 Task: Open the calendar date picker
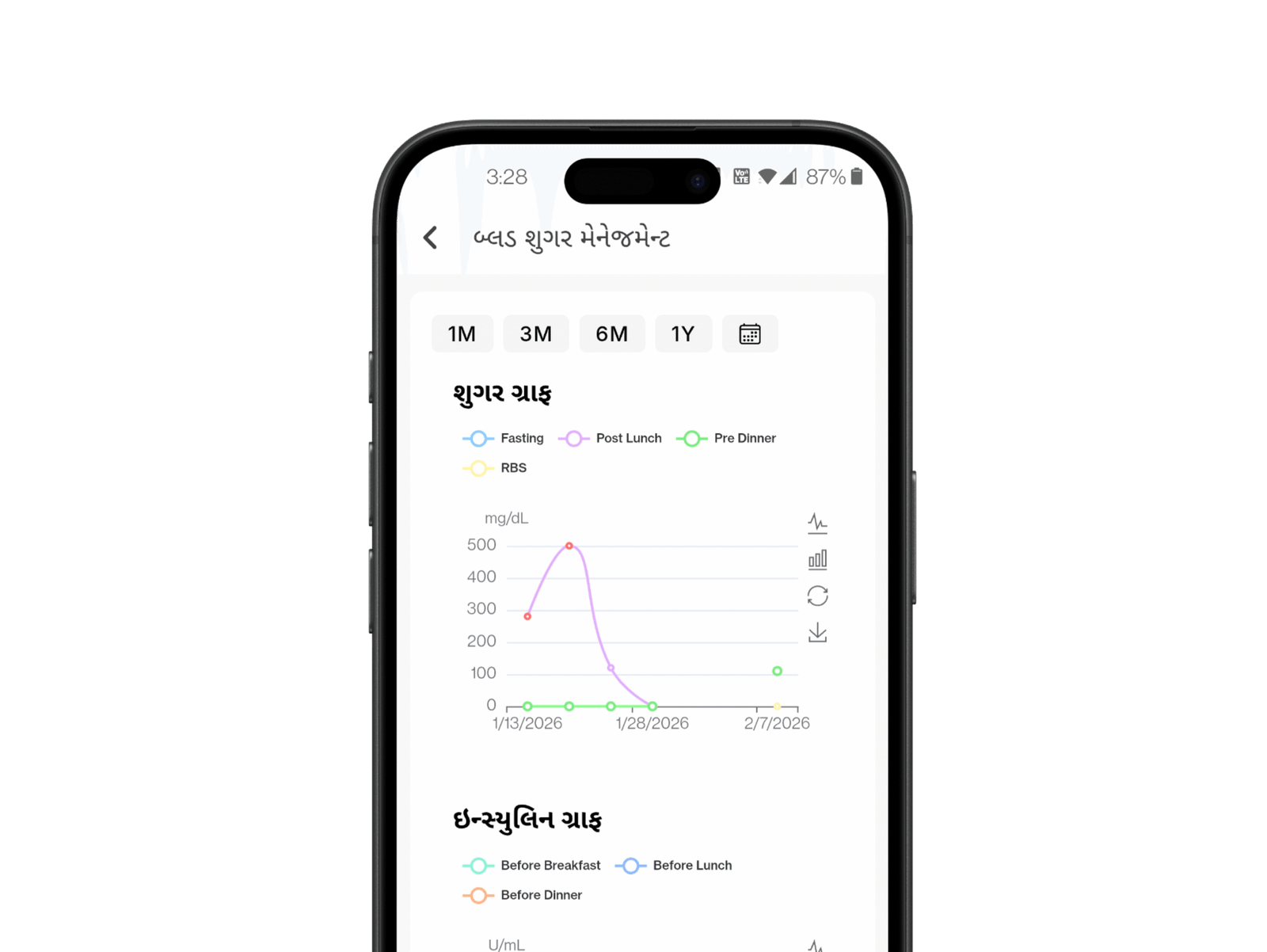750,333
